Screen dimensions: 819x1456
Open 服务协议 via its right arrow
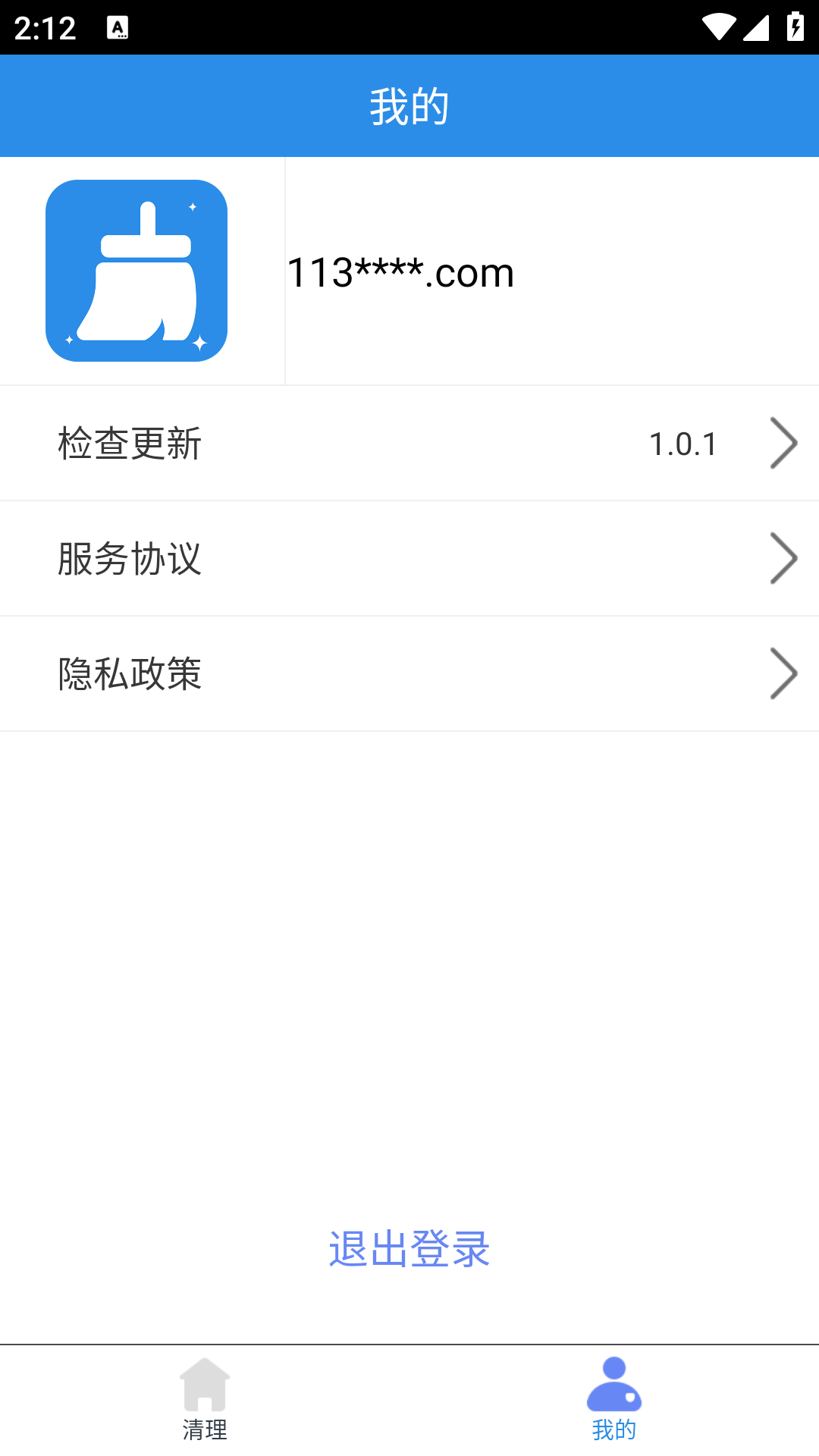(784, 557)
